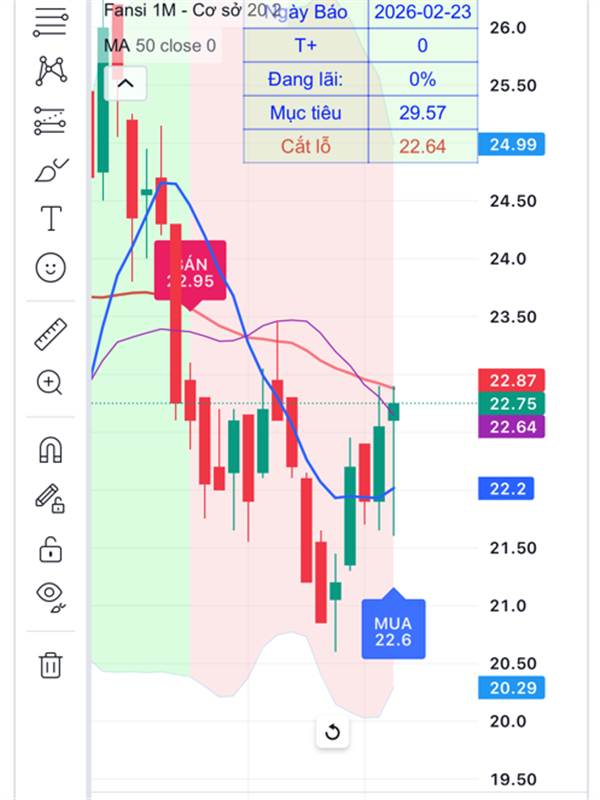Reset the chart view
Image resolution: width=600 pixels, height=800 pixels.
point(332,732)
